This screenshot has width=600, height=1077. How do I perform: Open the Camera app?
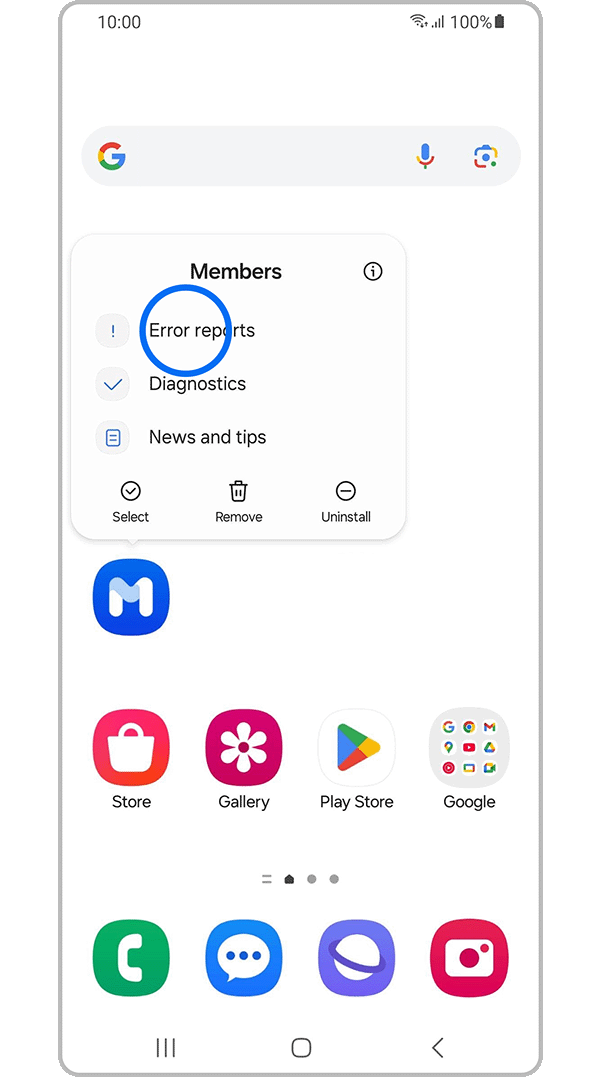pyautogui.click(x=469, y=958)
